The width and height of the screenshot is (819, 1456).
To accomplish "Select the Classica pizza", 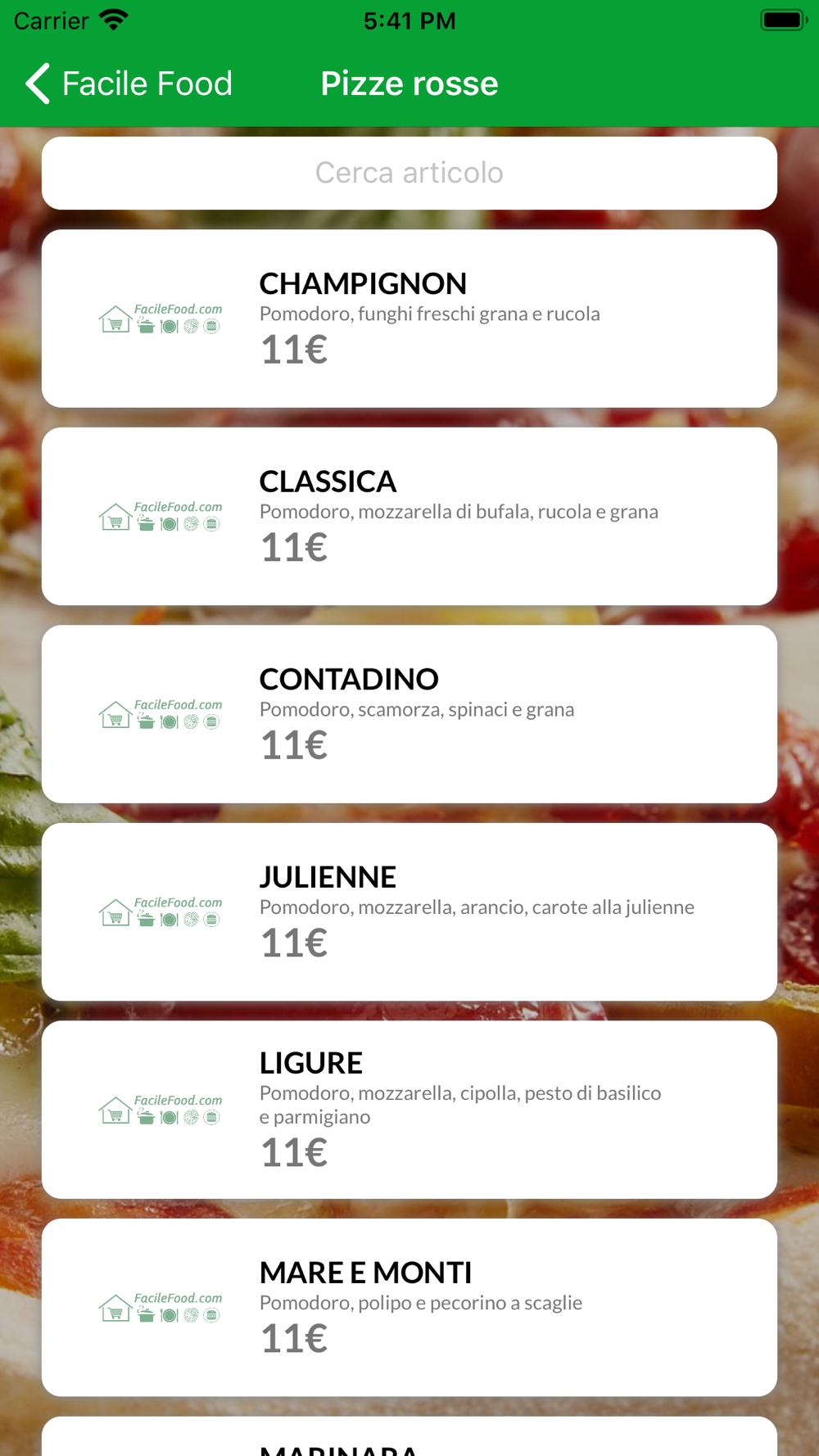I will click(x=409, y=516).
